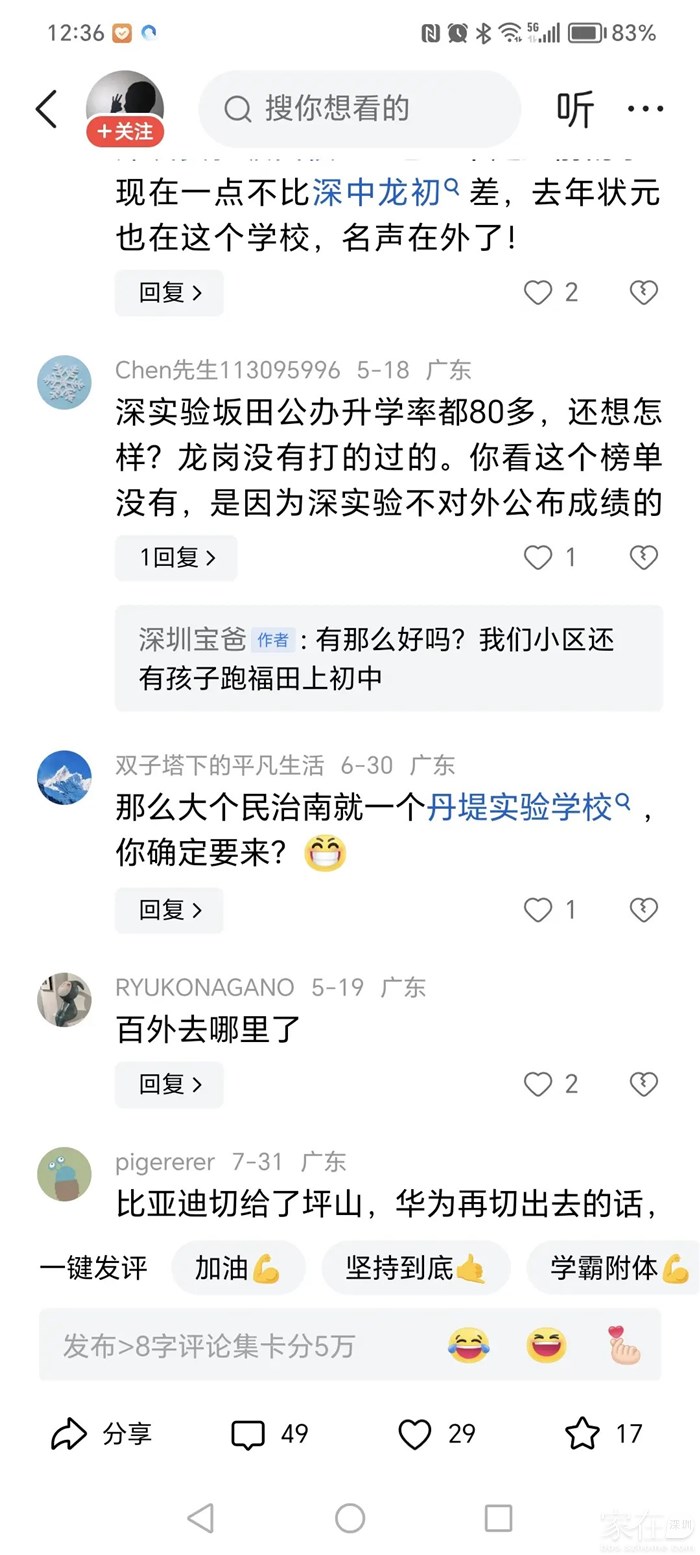
Task: Dislike Chen先生113095996's comment
Action: pos(643,558)
